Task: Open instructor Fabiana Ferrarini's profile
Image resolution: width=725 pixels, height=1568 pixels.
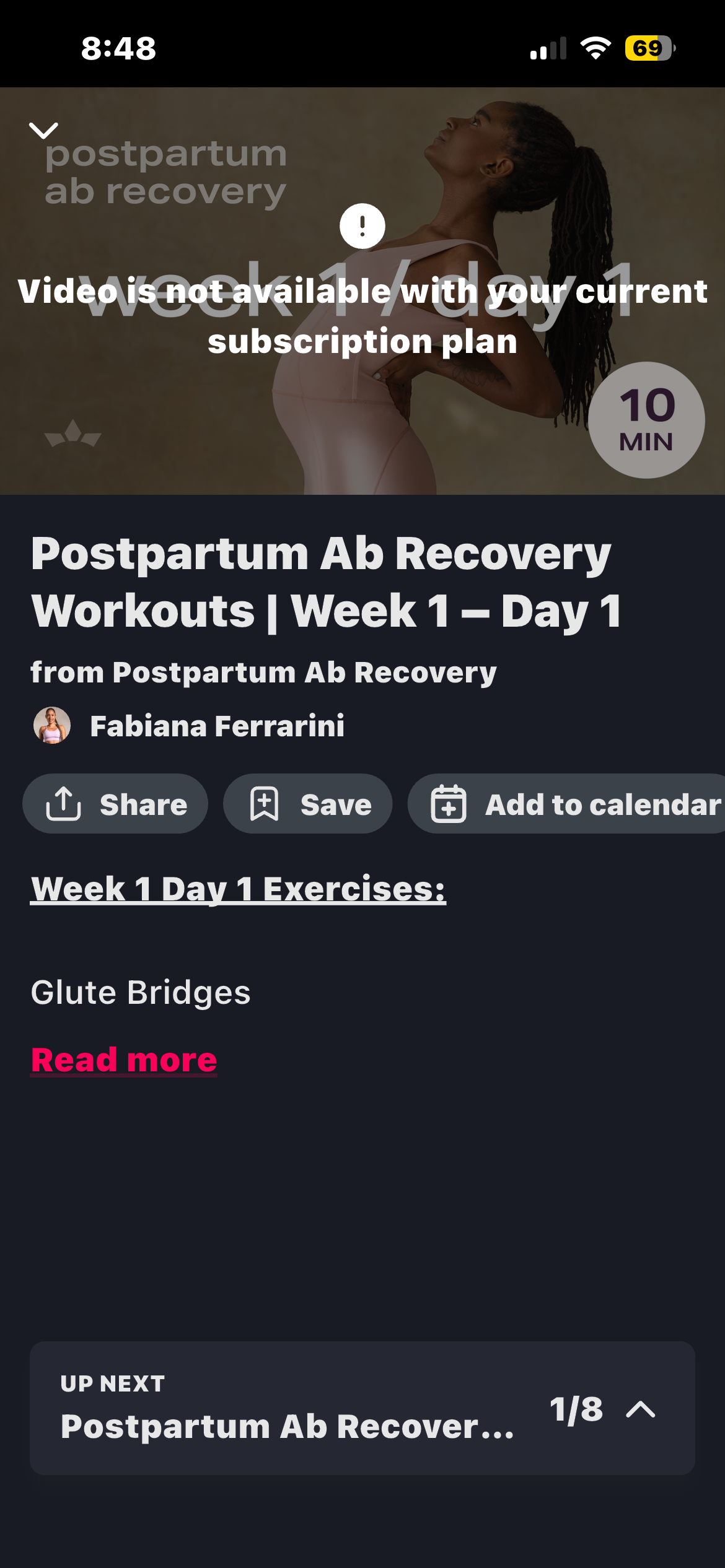Action: point(216,726)
